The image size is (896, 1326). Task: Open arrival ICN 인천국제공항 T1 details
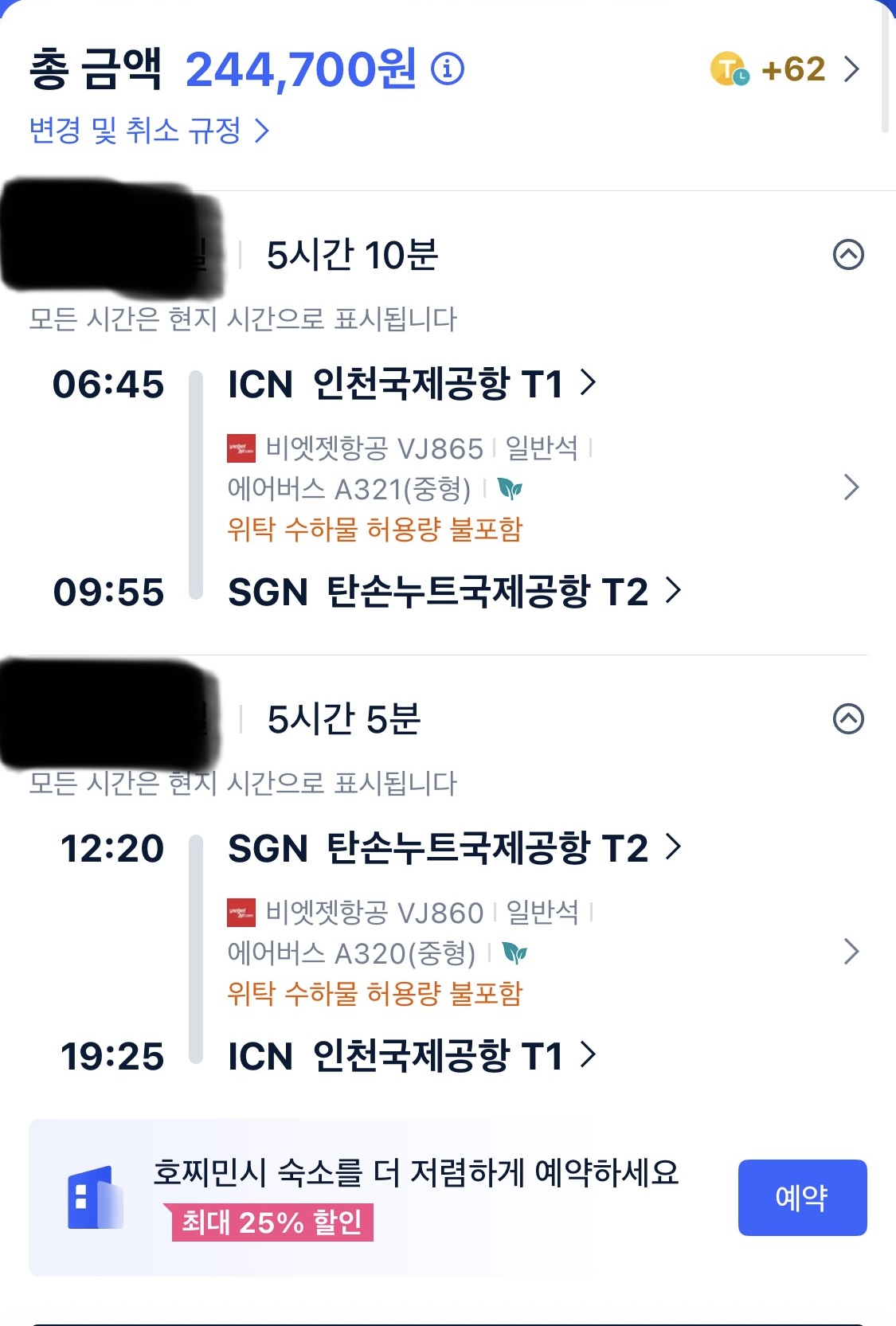tap(411, 1056)
